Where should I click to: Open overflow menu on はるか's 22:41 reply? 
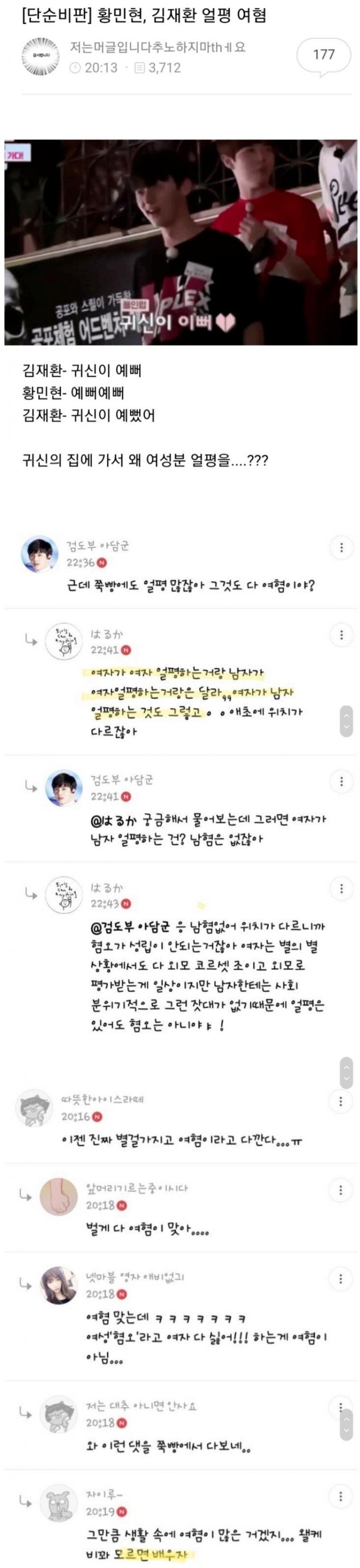coord(341,635)
